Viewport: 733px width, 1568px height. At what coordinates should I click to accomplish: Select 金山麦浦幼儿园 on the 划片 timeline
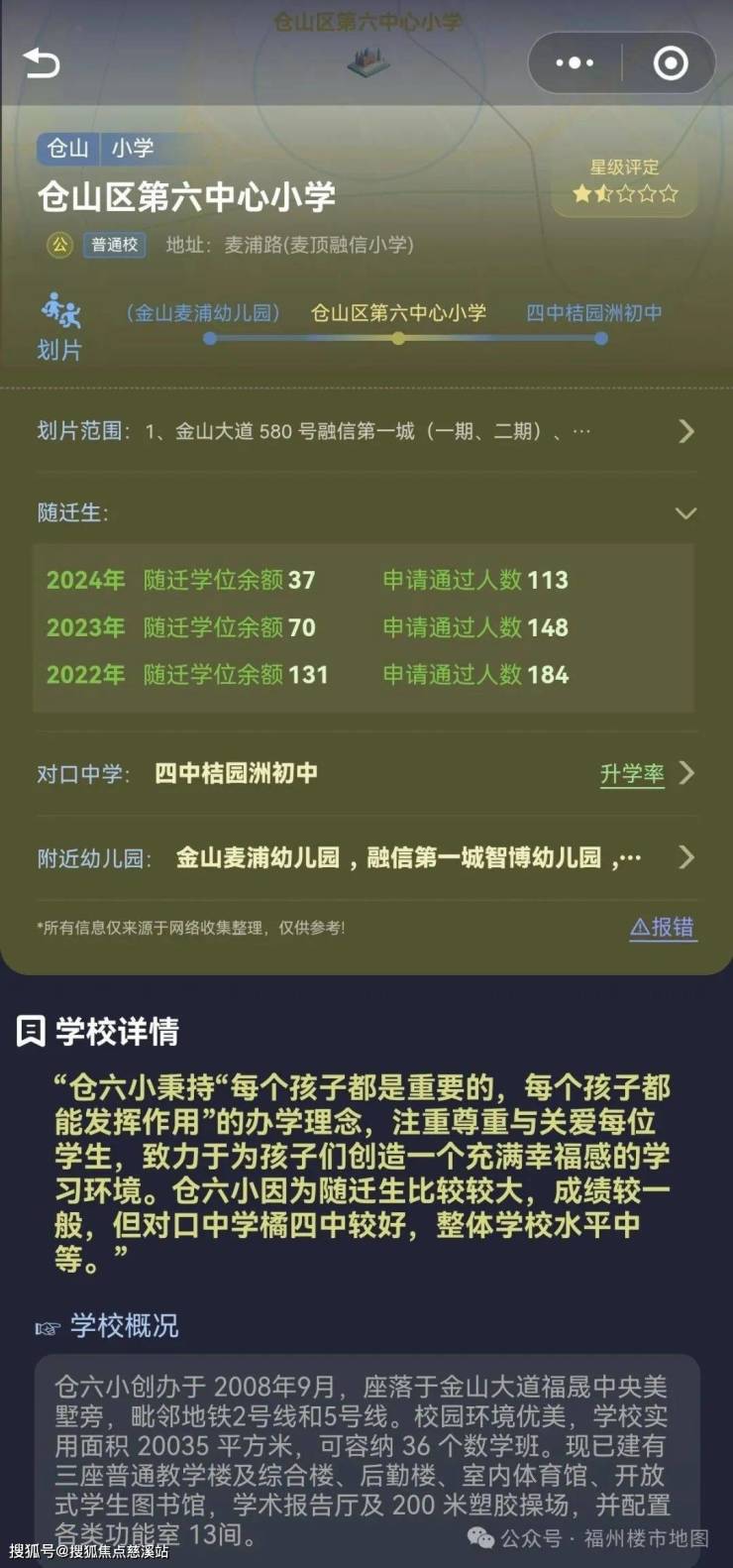tap(203, 313)
